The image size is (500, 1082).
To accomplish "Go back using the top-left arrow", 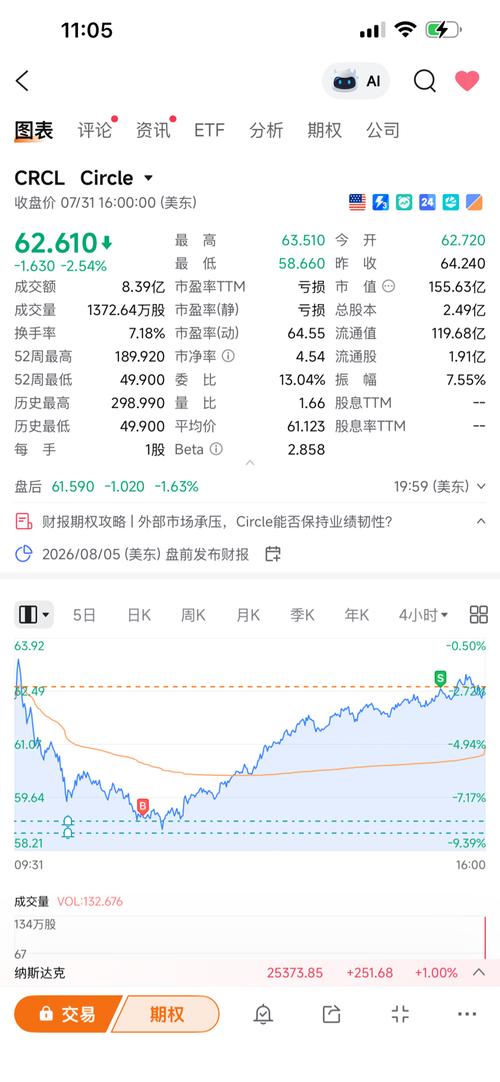I will coord(23,81).
